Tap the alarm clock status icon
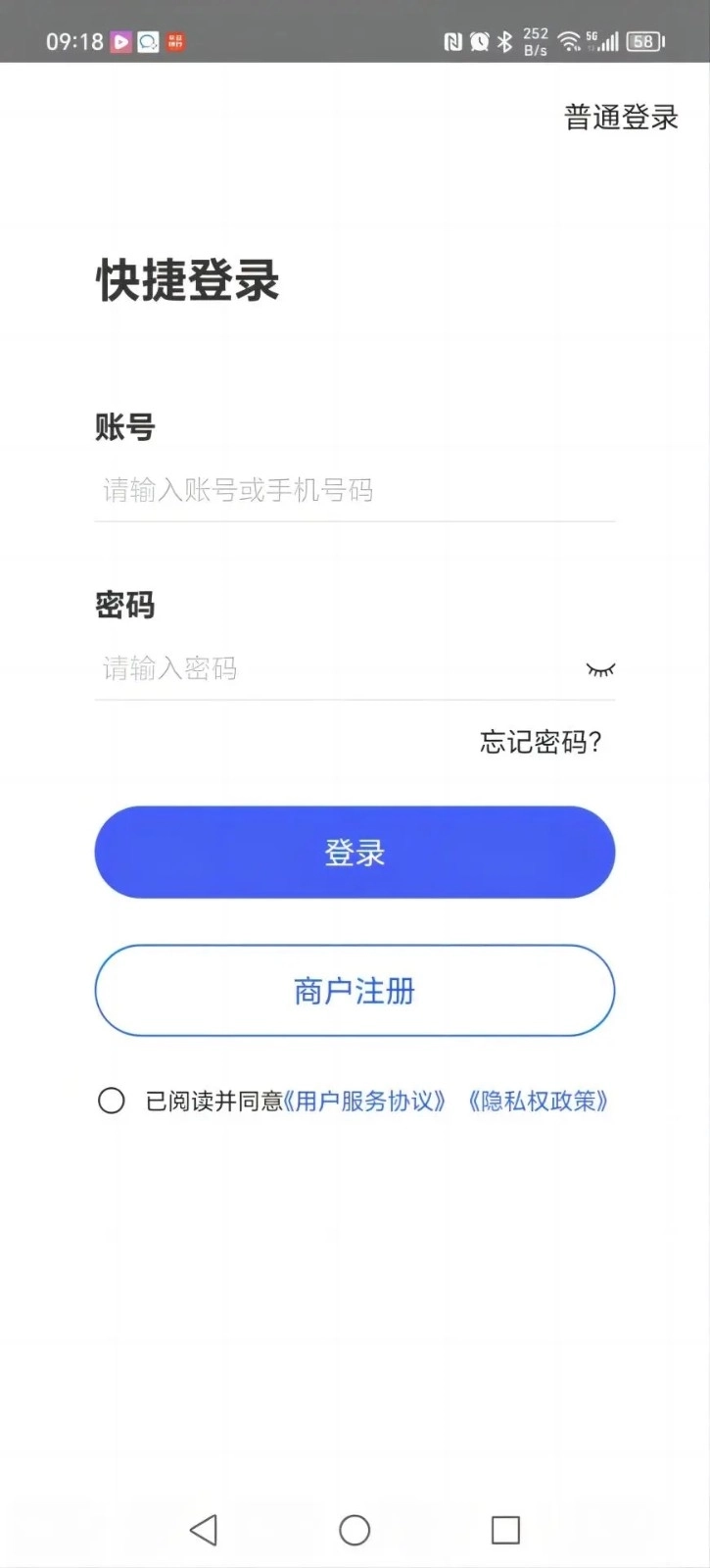 pyautogui.click(x=479, y=37)
